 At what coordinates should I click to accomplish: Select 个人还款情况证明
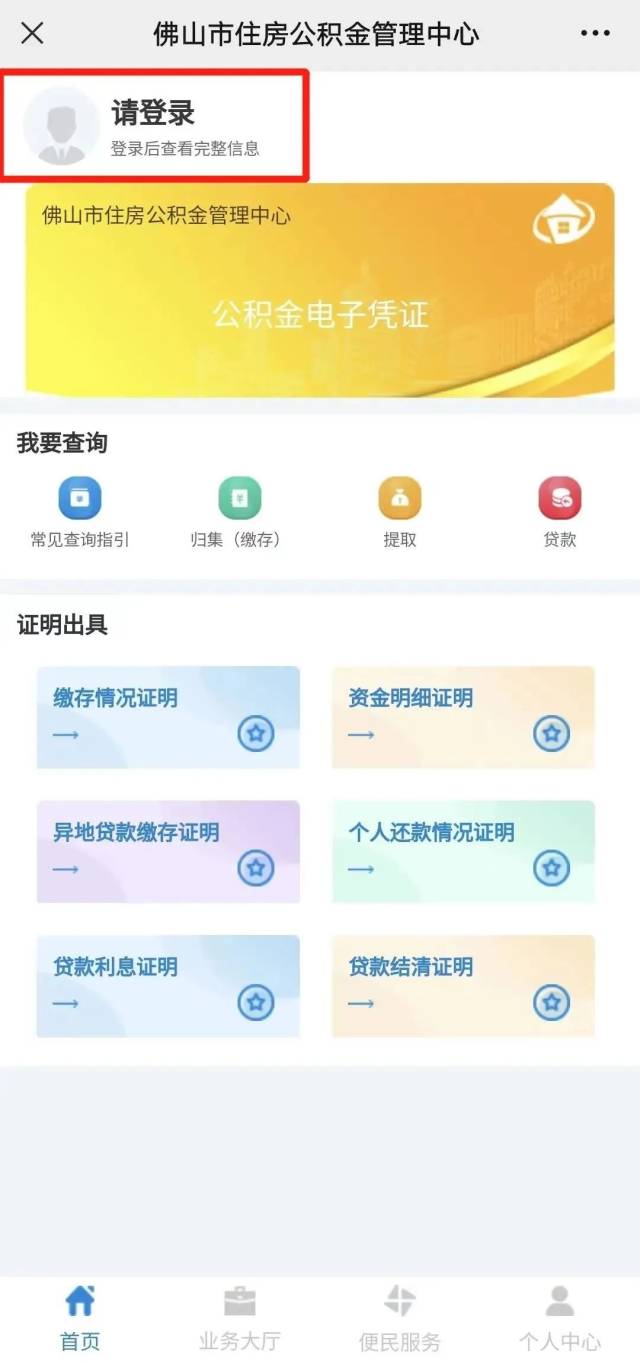pyautogui.click(x=463, y=851)
